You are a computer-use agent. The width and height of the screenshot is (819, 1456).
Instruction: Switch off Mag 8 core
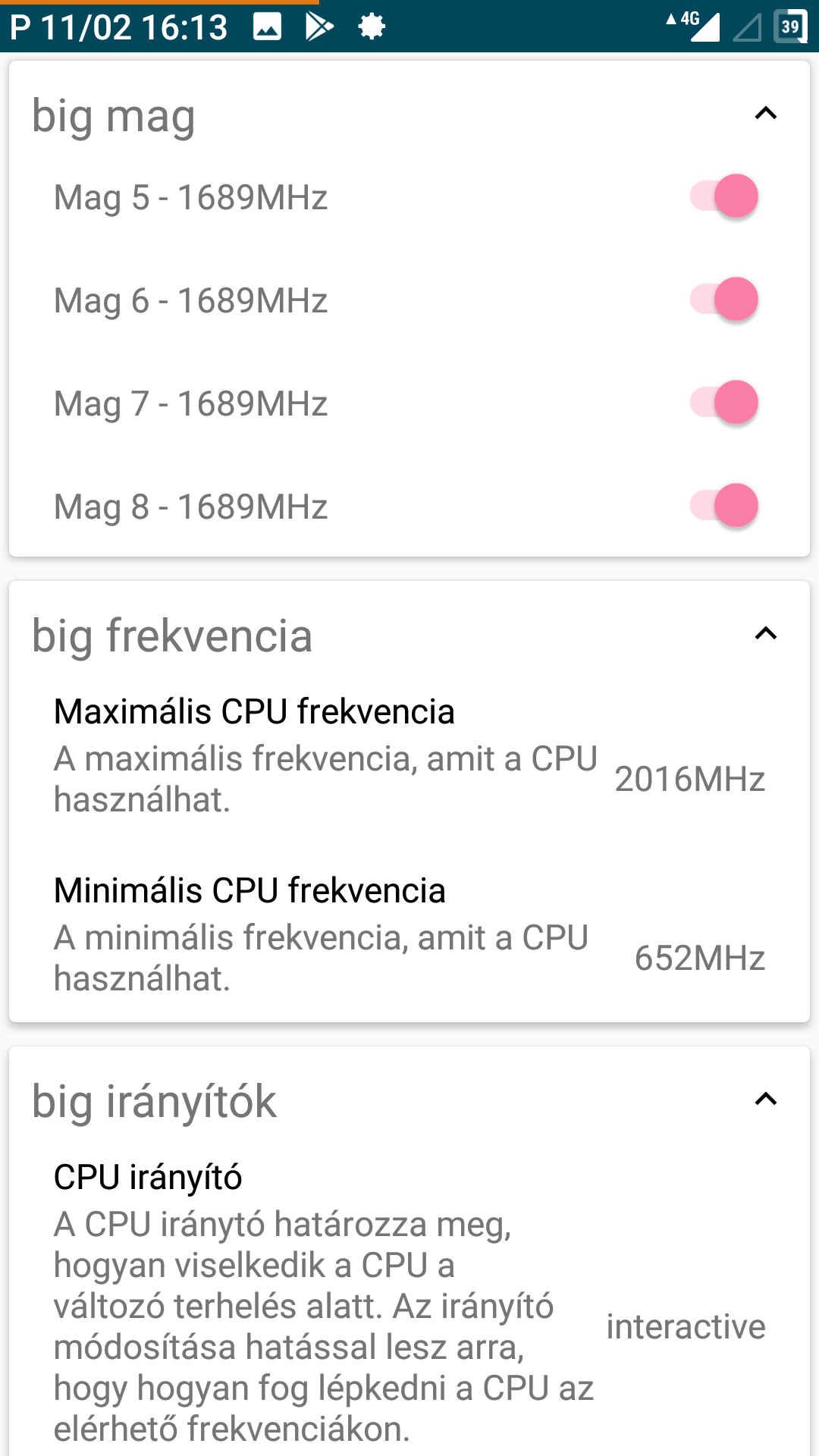[x=724, y=506]
